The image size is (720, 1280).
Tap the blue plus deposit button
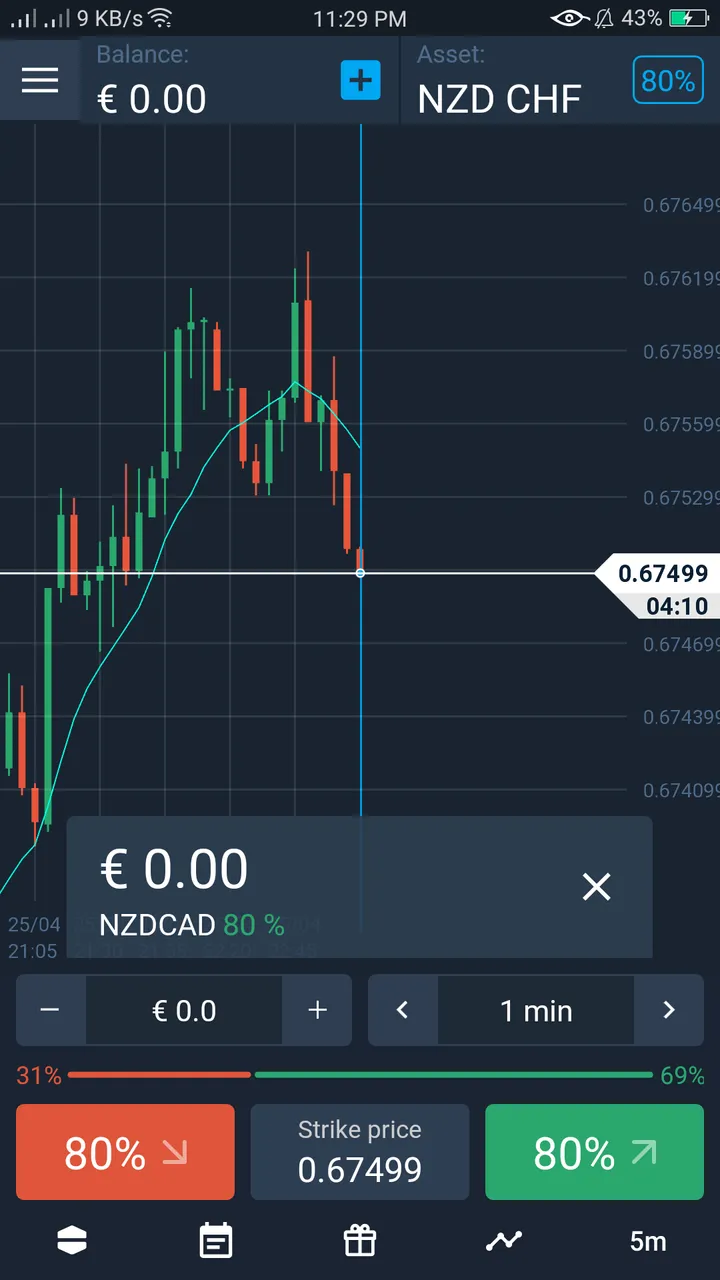(x=360, y=80)
